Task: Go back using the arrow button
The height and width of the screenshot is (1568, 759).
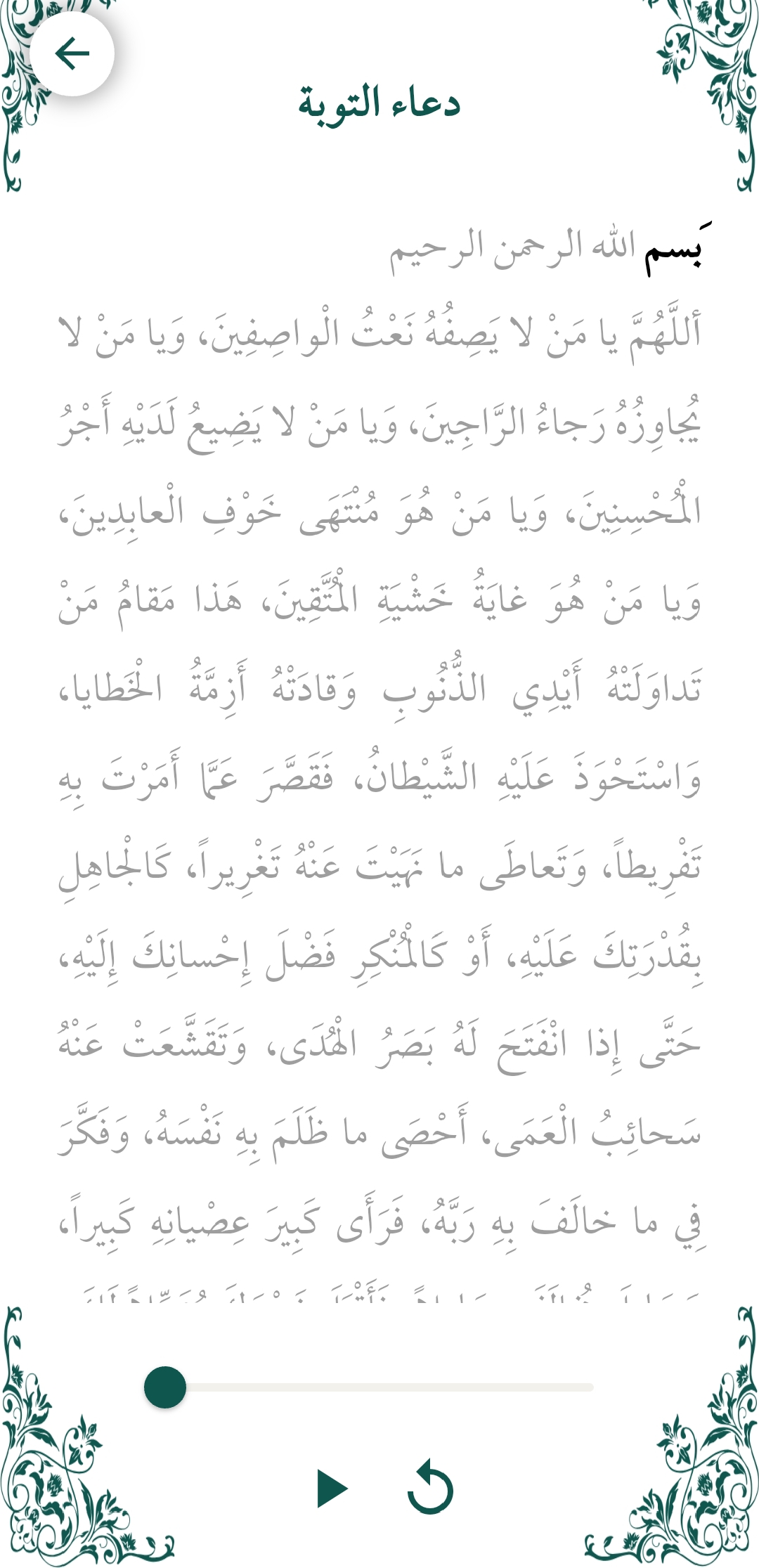Action: (x=72, y=53)
